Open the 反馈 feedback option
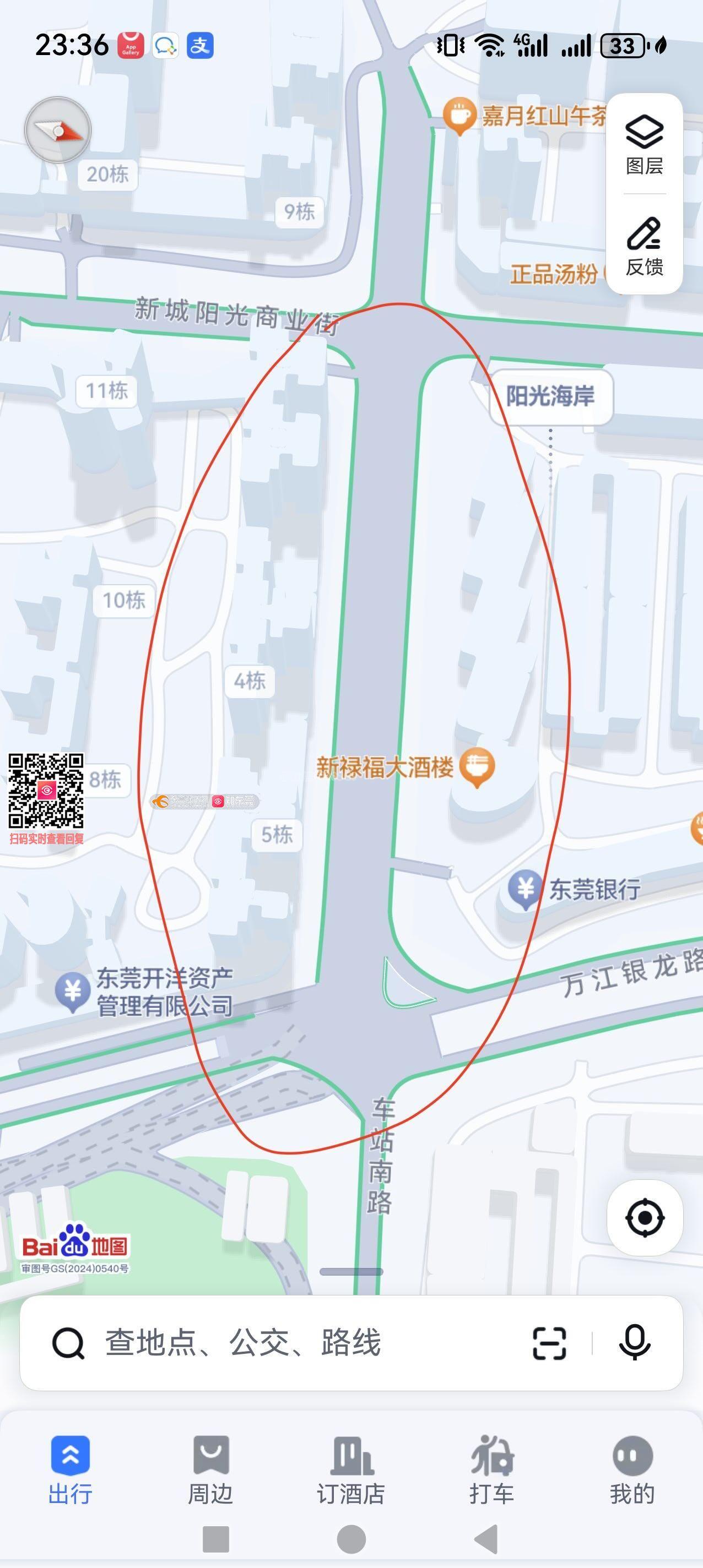 (644, 246)
